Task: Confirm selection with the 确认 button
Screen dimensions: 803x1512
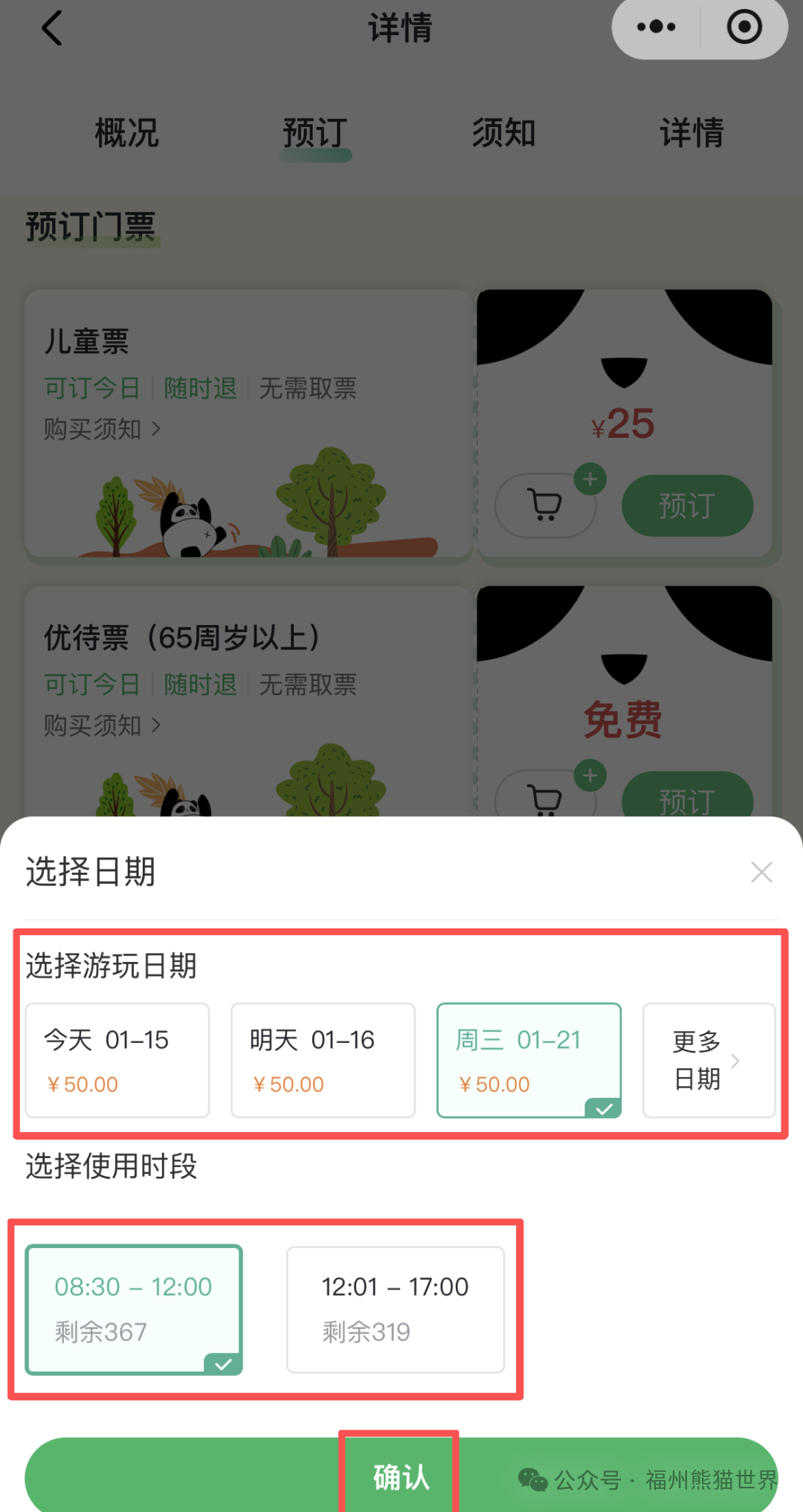Action: point(401,1476)
